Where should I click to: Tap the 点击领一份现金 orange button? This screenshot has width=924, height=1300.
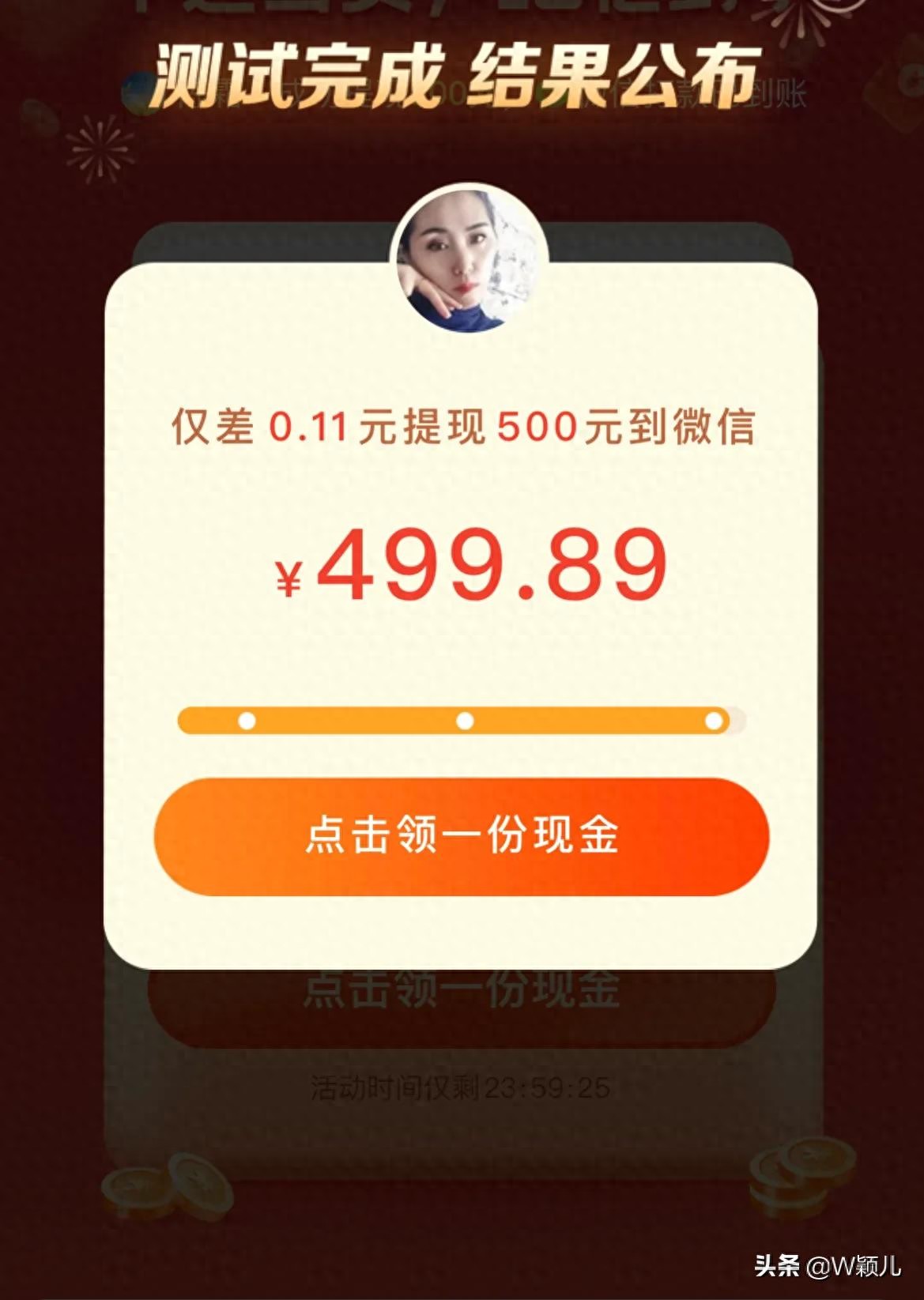(462, 837)
